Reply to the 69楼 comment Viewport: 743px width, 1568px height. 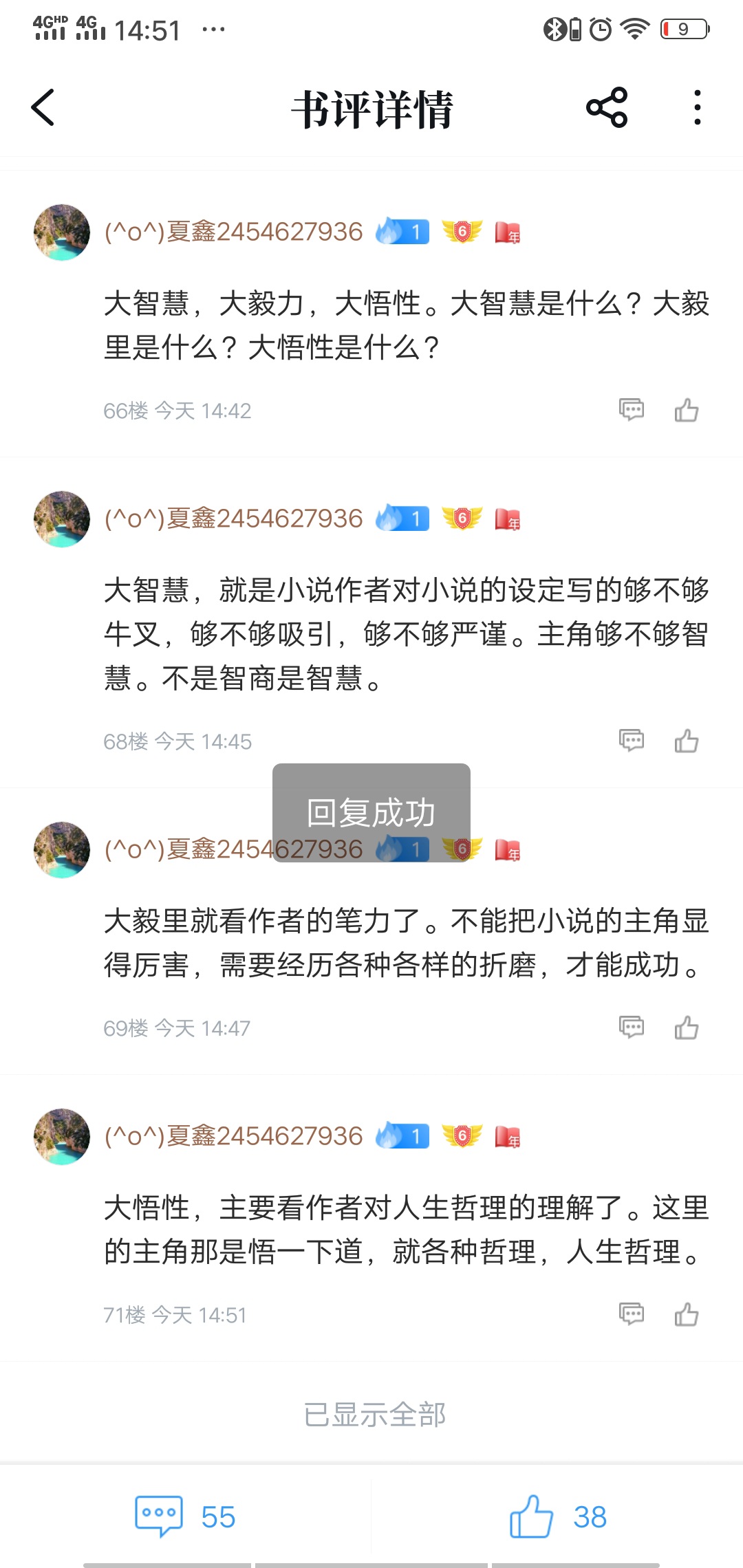[632, 1027]
